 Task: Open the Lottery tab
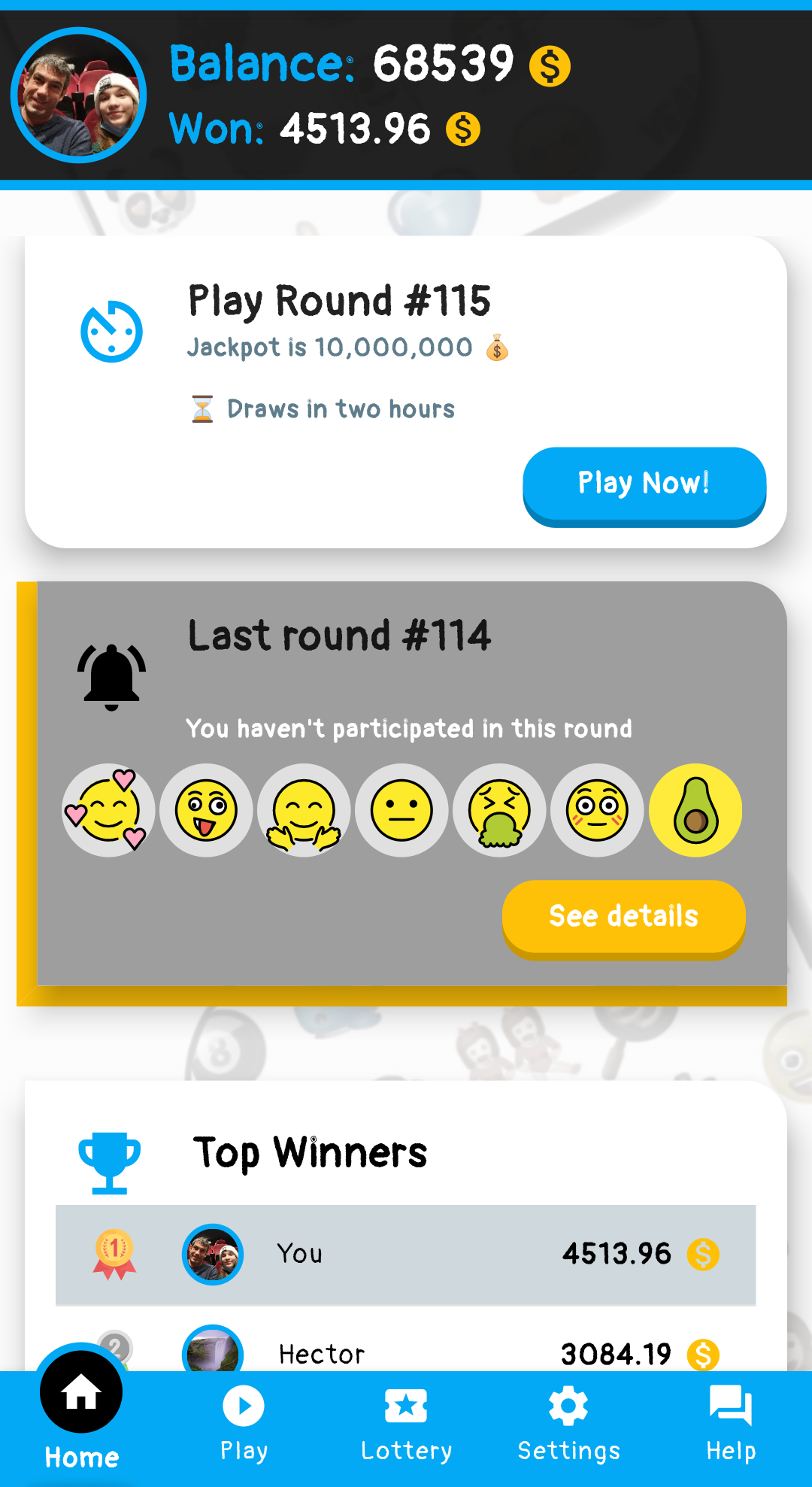[406, 1423]
